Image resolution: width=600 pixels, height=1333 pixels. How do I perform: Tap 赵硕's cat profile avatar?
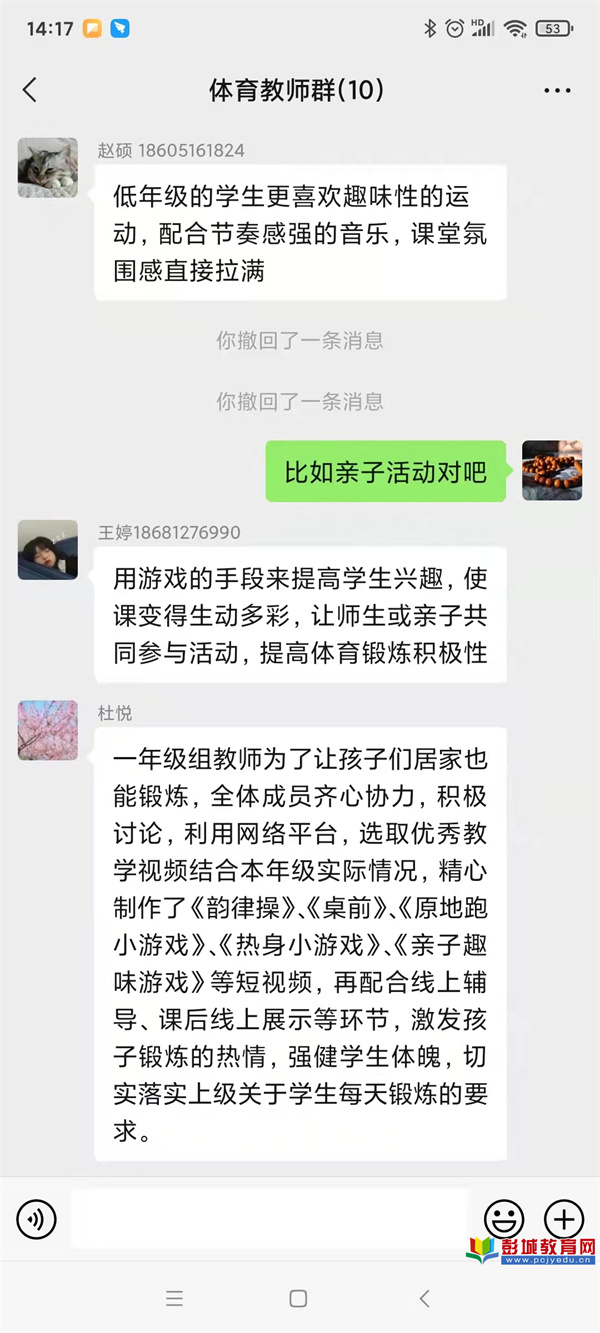click(47, 168)
